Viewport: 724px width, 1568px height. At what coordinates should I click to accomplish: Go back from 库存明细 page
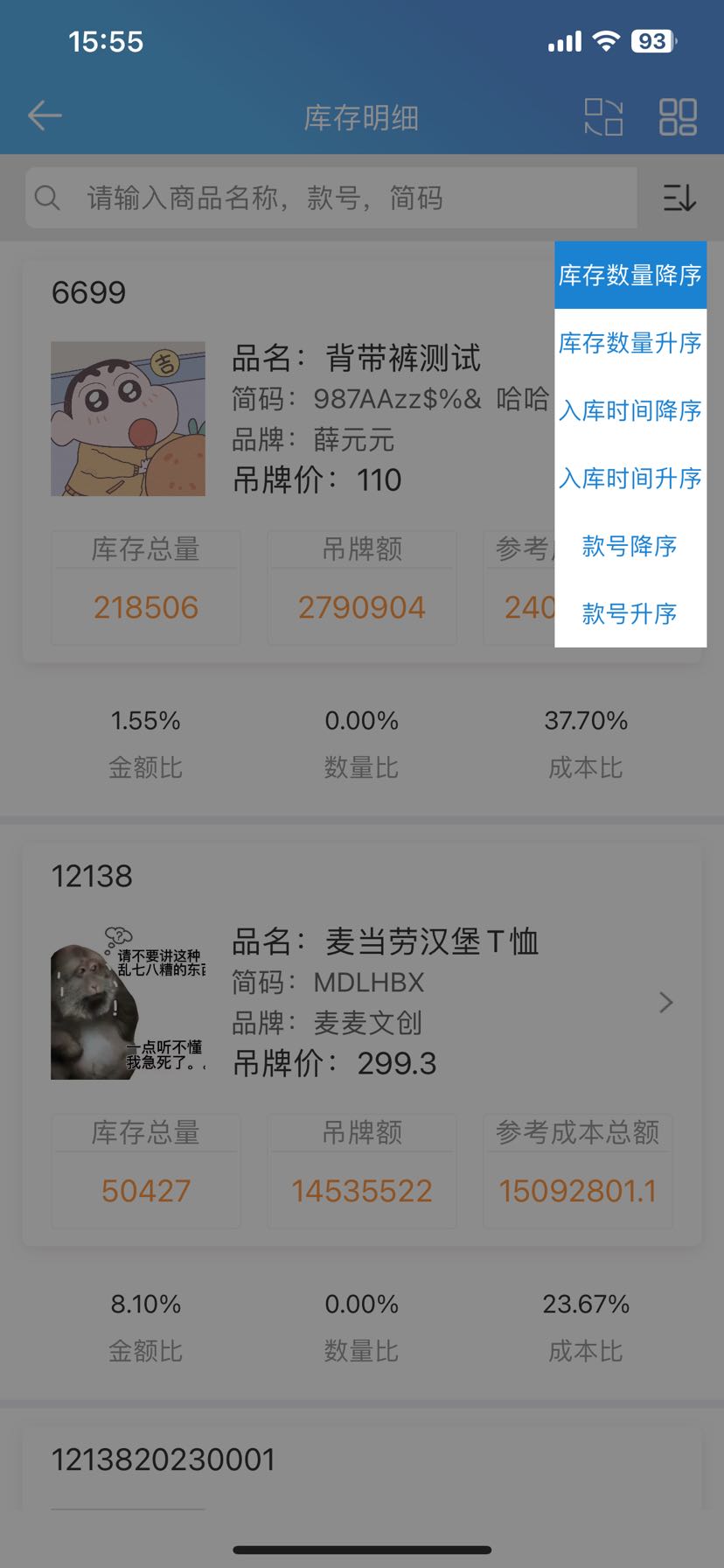[x=45, y=115]
